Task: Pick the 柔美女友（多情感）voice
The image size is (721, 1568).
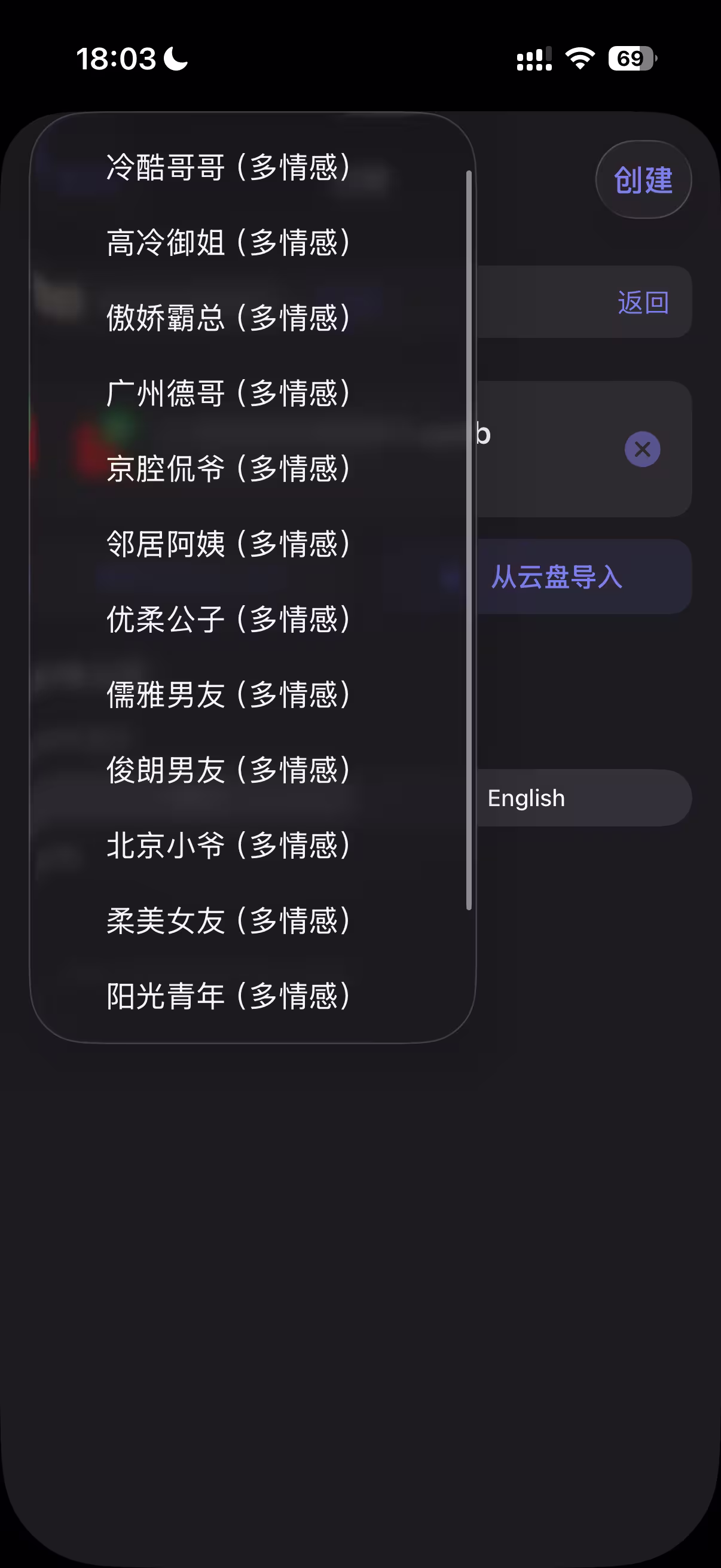Action: 228,921
